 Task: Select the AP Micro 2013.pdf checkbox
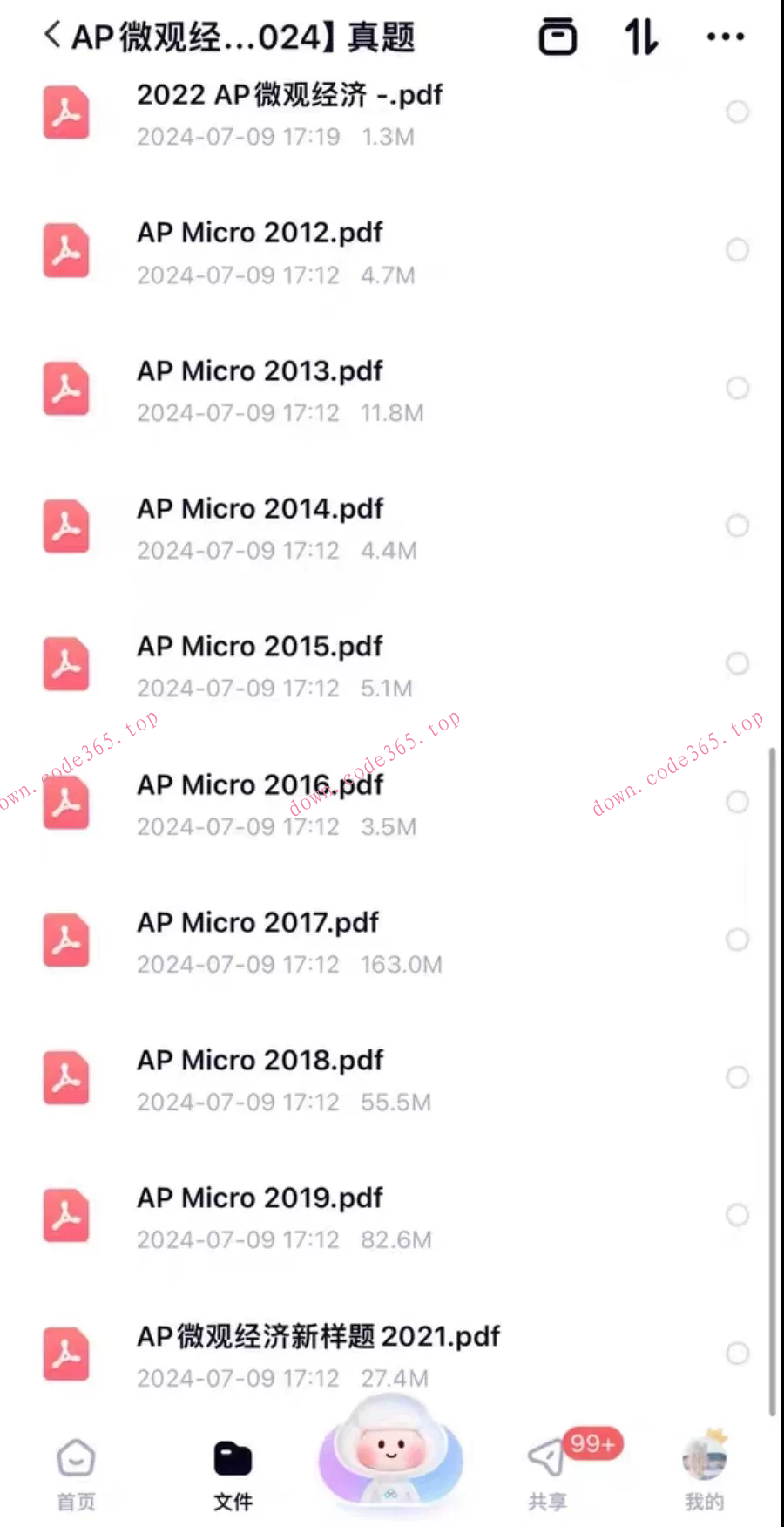[x=737, y=388]
